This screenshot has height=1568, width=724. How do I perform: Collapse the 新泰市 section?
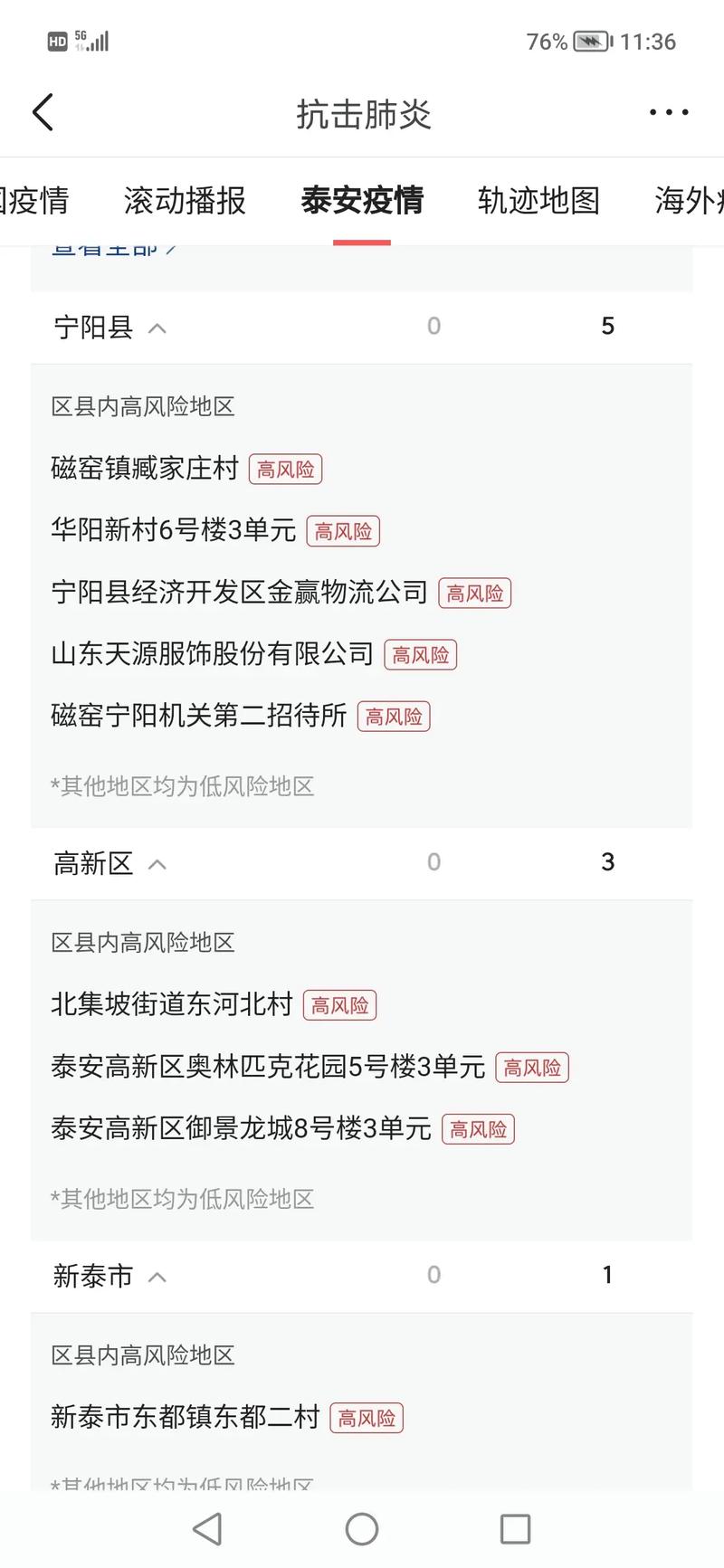(x=157, y=1277)
